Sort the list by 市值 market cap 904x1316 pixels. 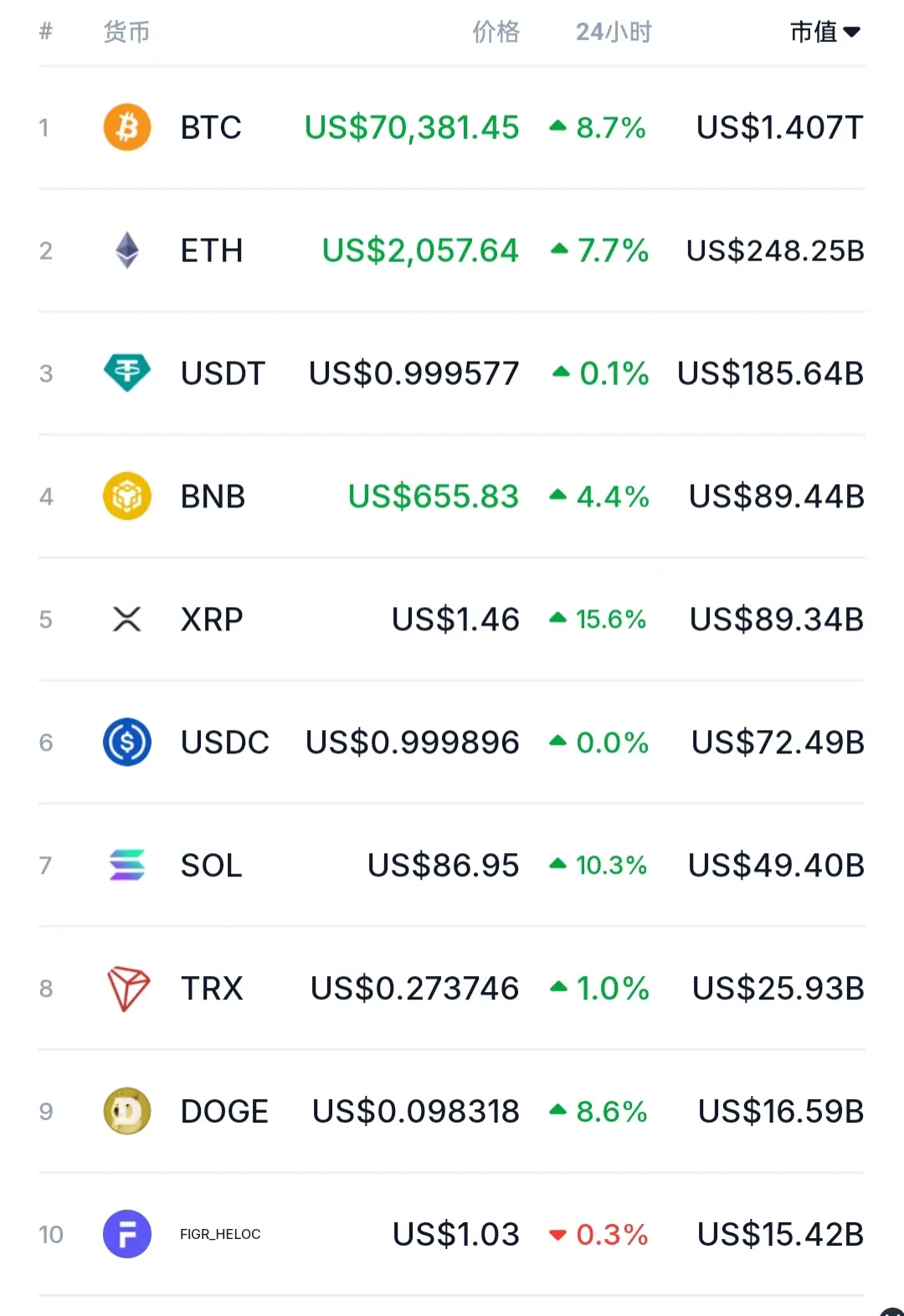click(x=824, y=32)
